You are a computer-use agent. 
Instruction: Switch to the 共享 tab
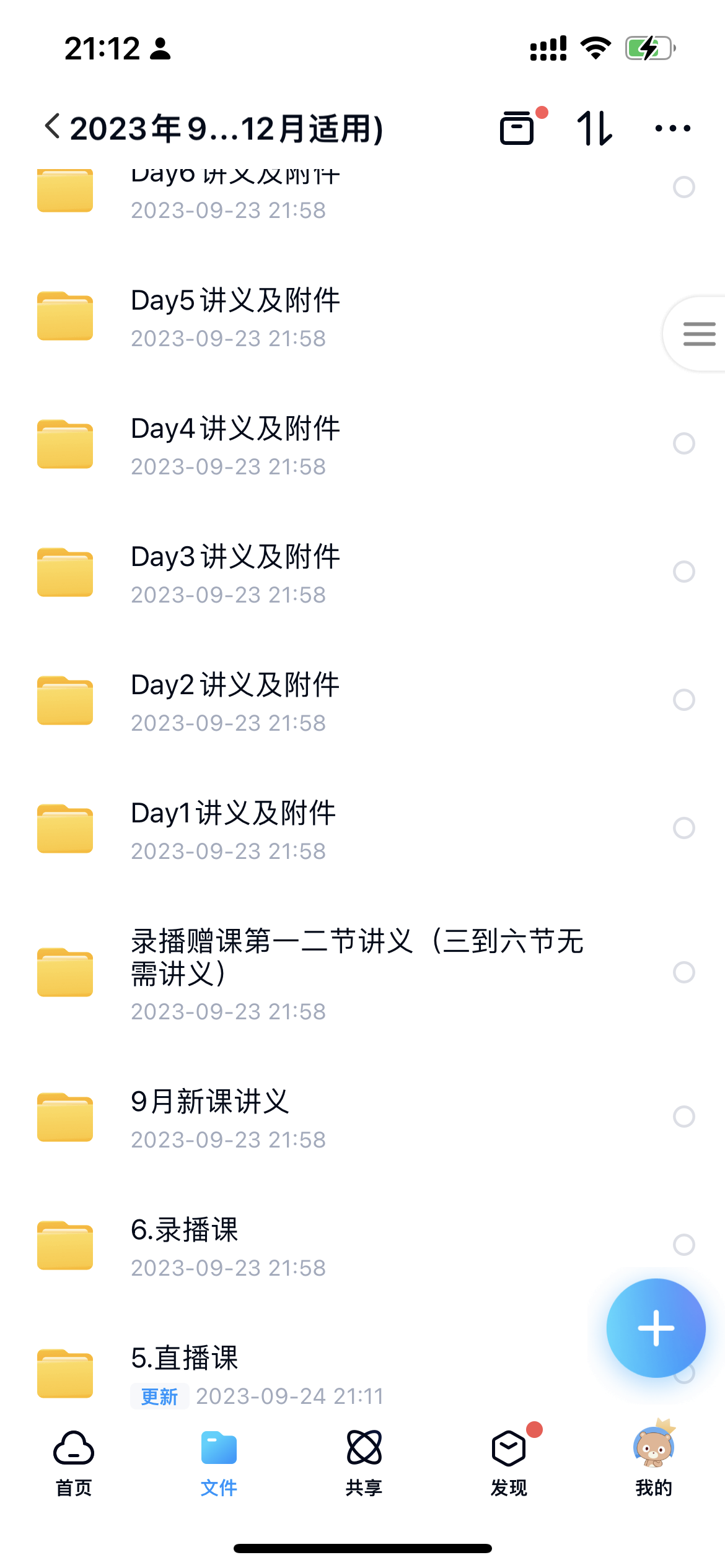364,1463
